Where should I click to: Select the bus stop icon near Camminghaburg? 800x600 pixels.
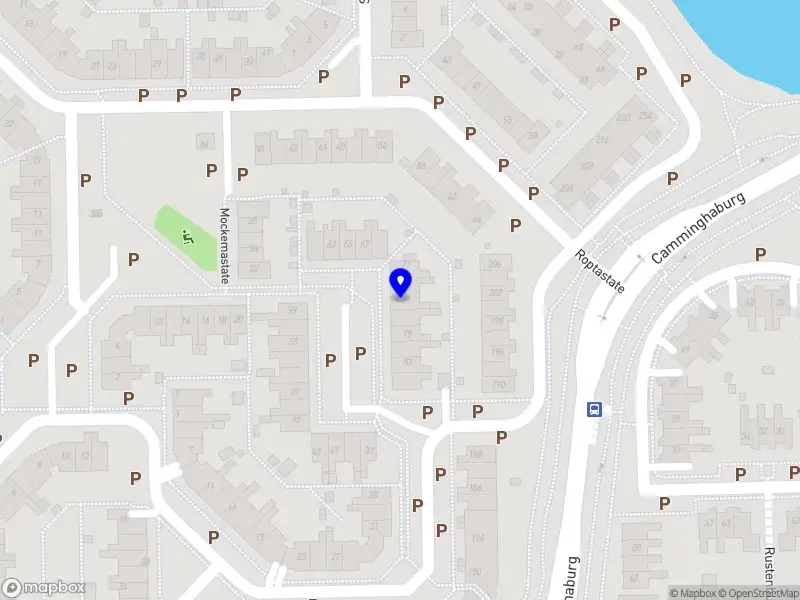(594, 408)
